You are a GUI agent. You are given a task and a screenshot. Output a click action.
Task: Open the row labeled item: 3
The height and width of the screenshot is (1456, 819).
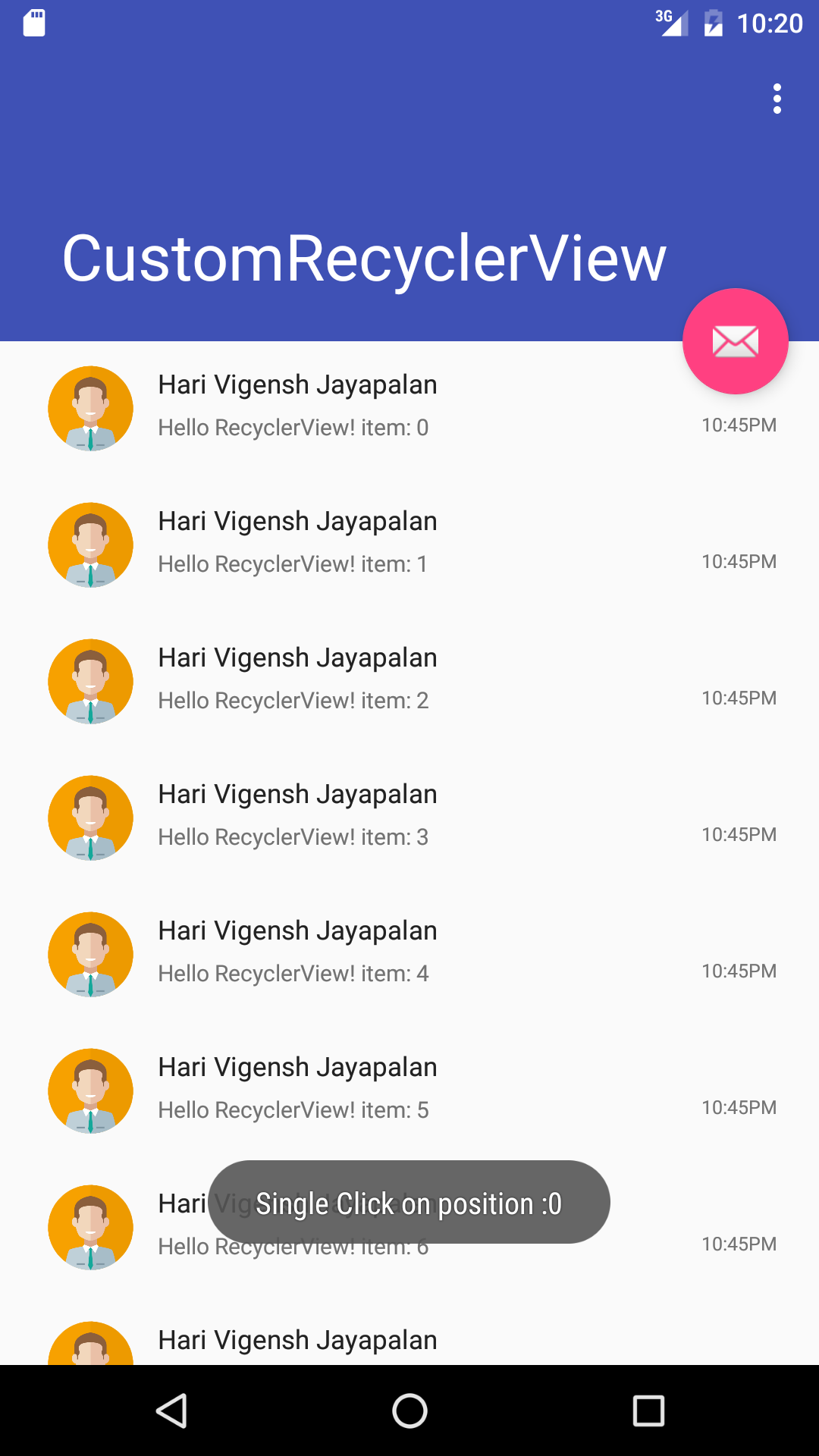409,819
